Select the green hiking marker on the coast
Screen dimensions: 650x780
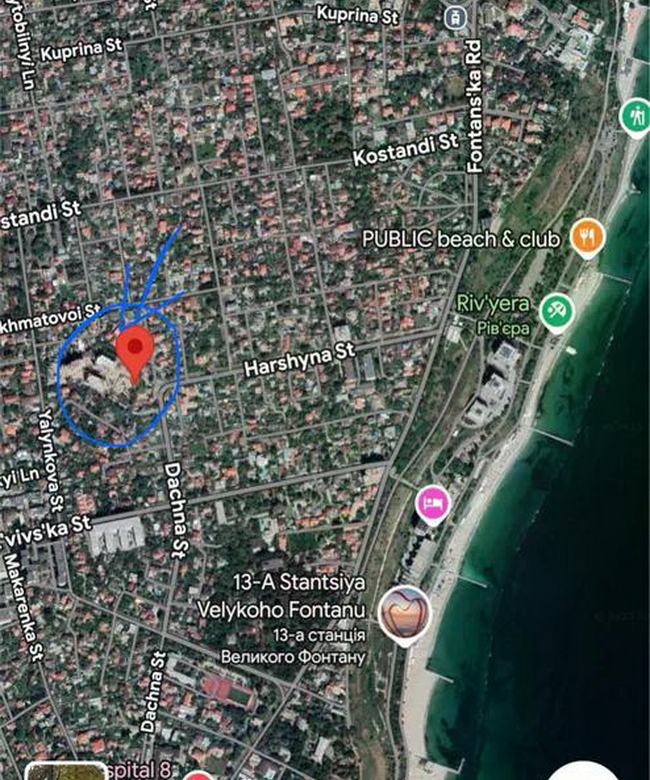(635, 117)
